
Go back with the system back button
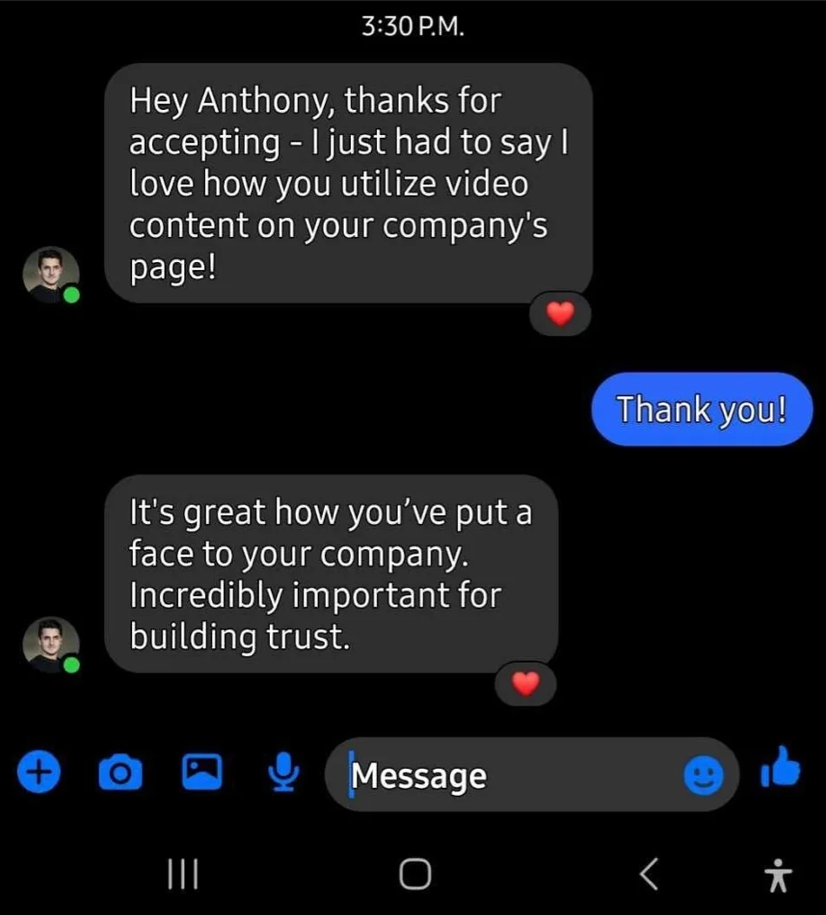tap(649, 875)
